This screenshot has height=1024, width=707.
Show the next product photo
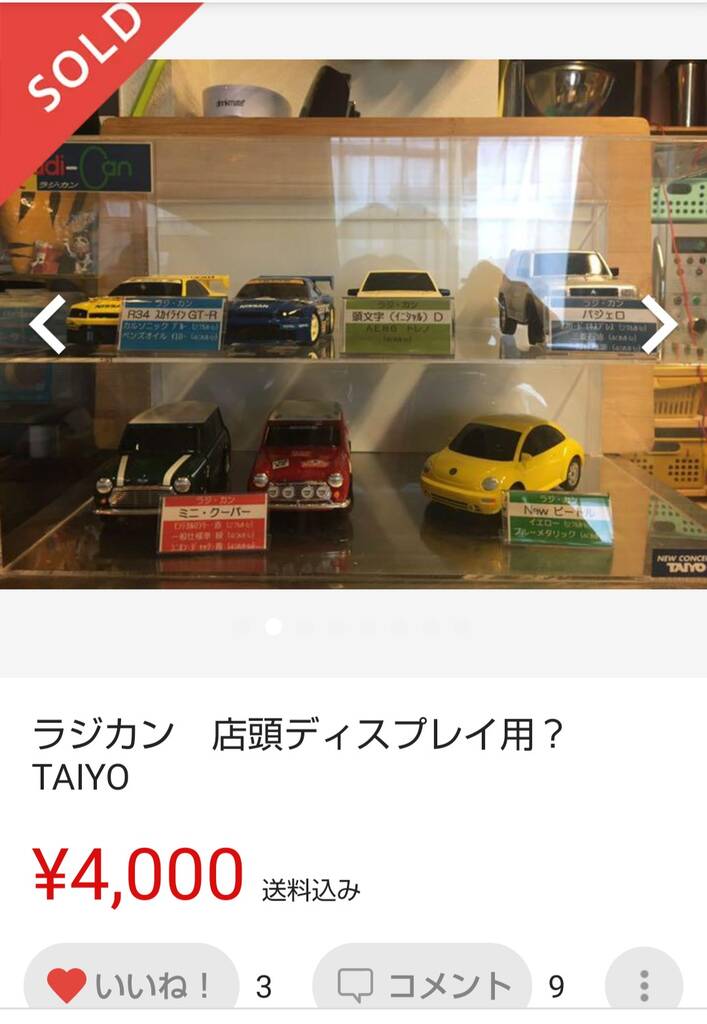coord(659,324)
